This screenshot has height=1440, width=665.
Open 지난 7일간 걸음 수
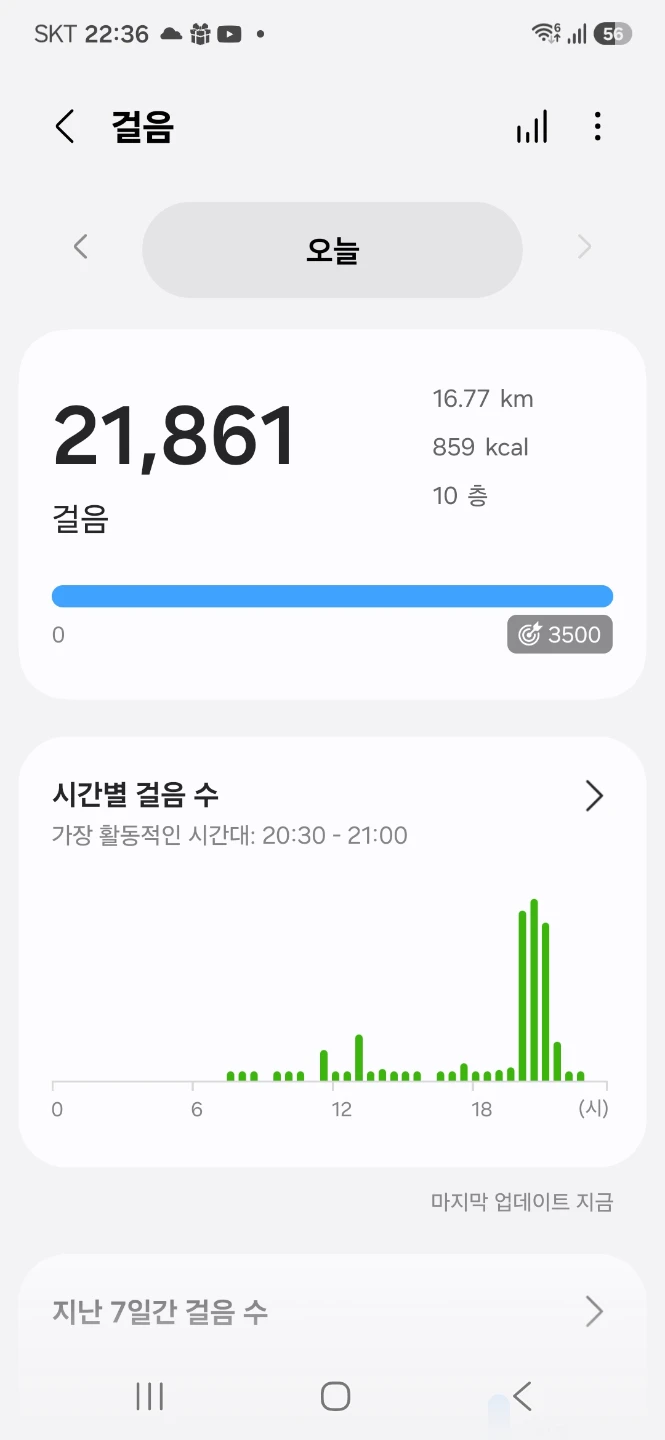click(332, 1311)
